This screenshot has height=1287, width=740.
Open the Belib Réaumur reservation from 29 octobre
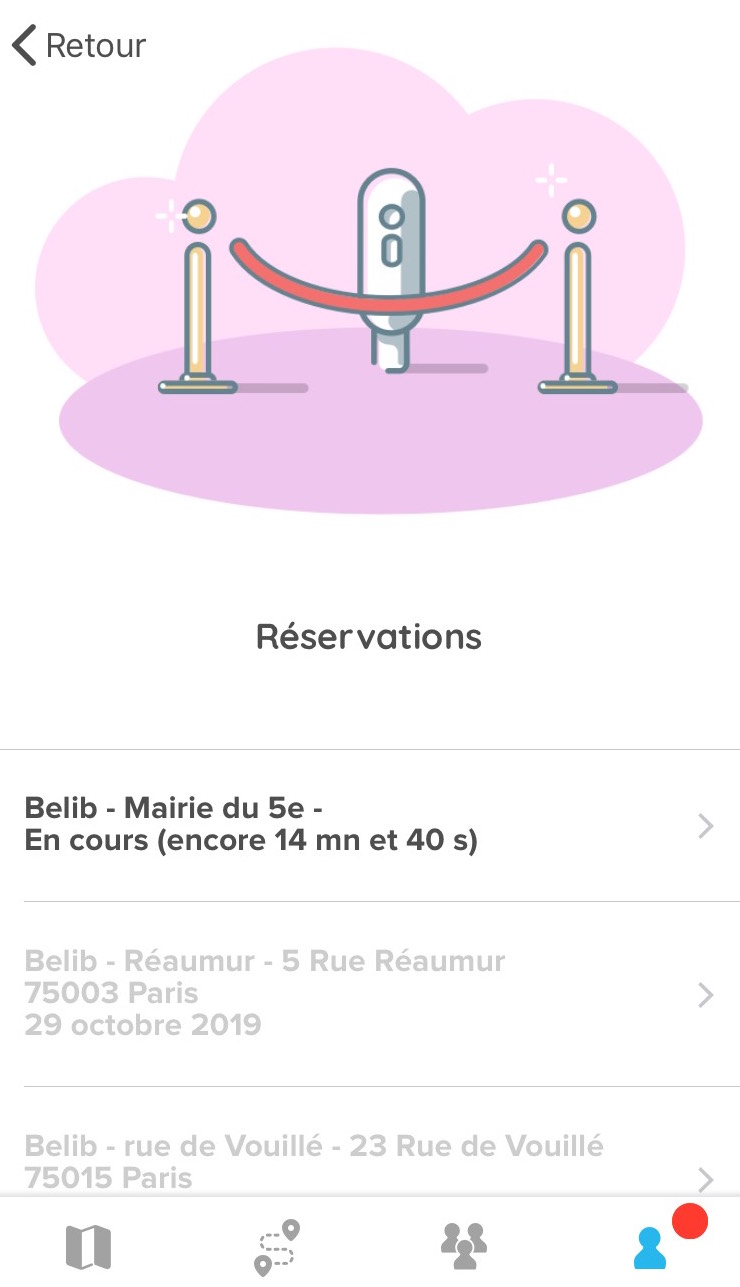370,994
